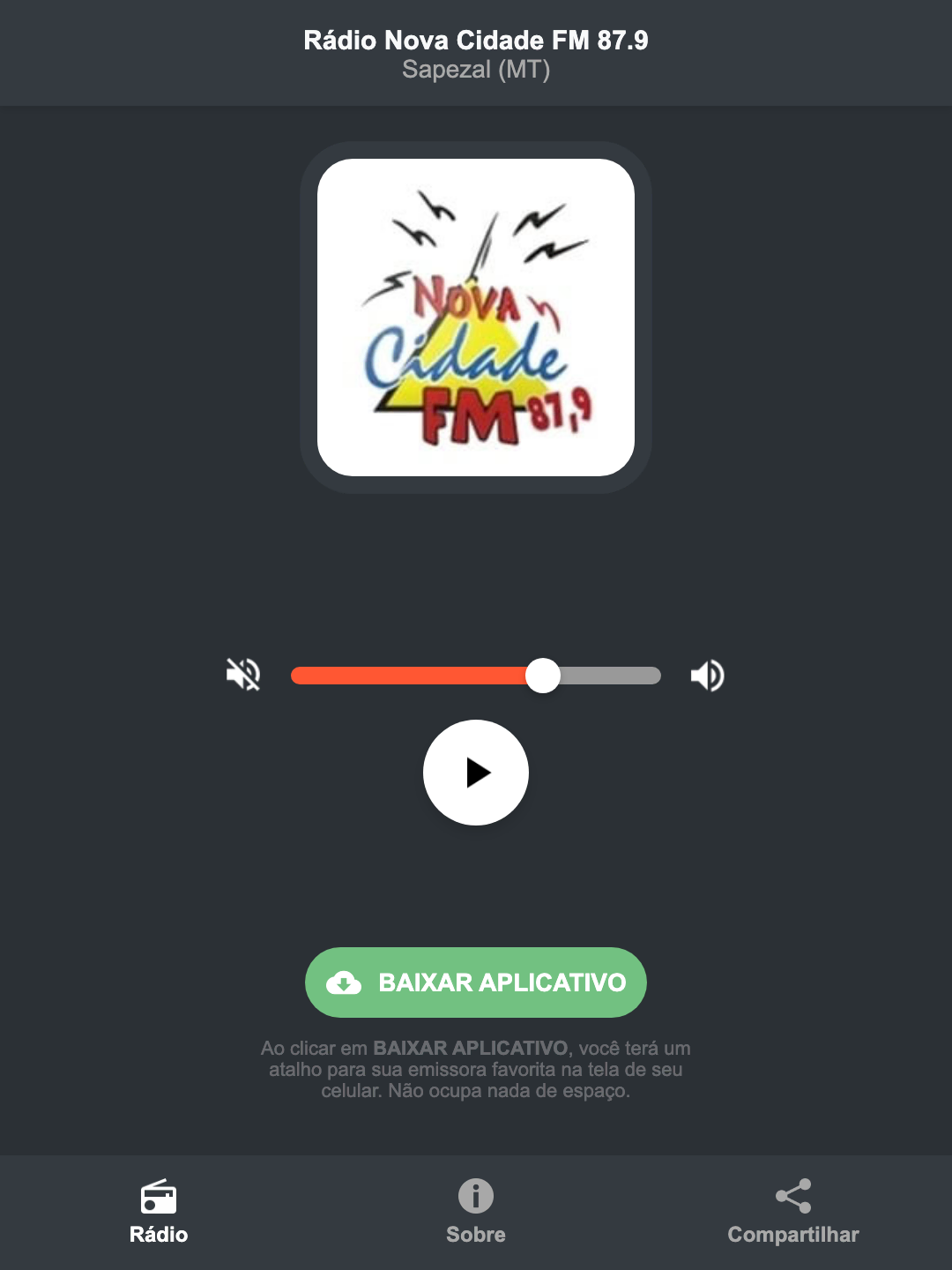The image size is (952, 1270).
Task: Click the Sapezal (MT) subtitle text
Action: (x=475, y=71)
